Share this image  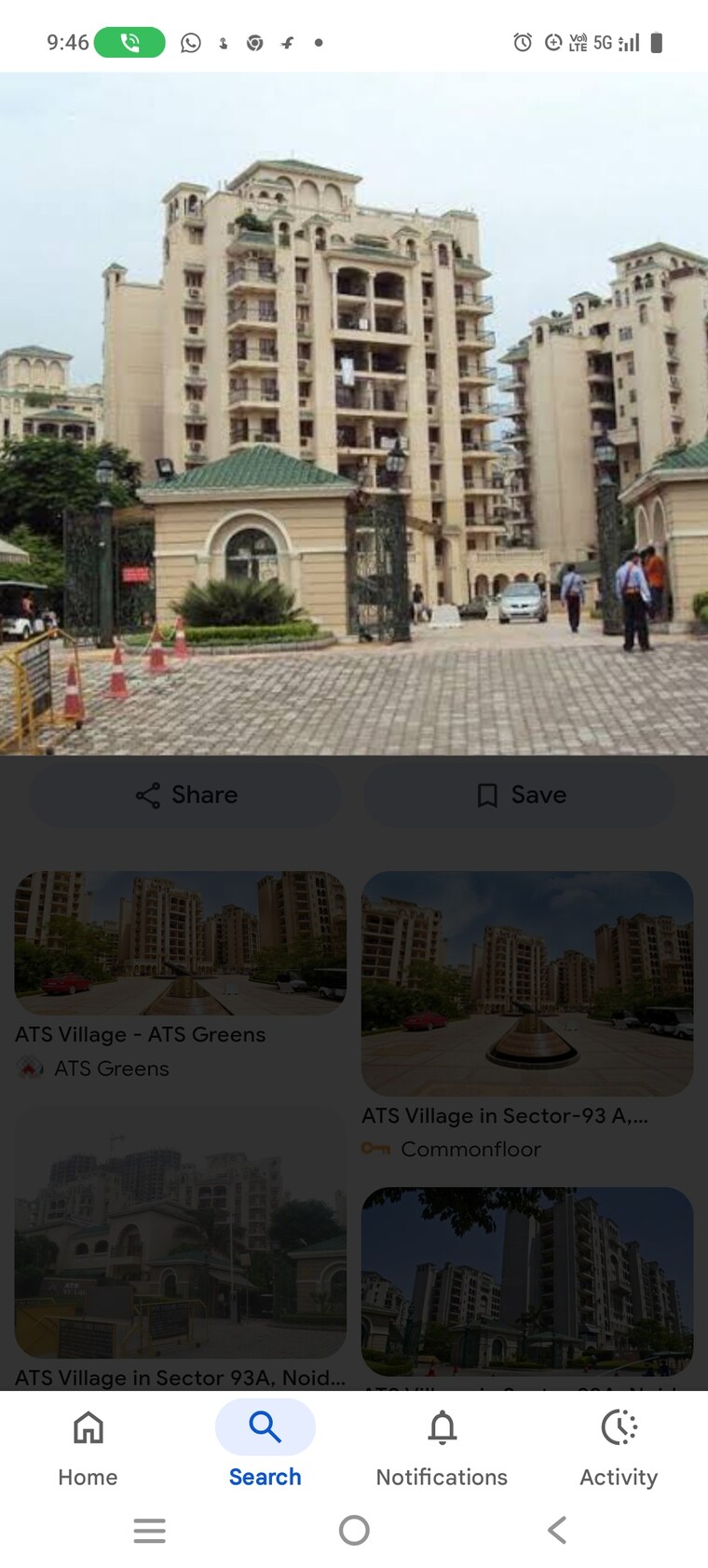[184, 795]
